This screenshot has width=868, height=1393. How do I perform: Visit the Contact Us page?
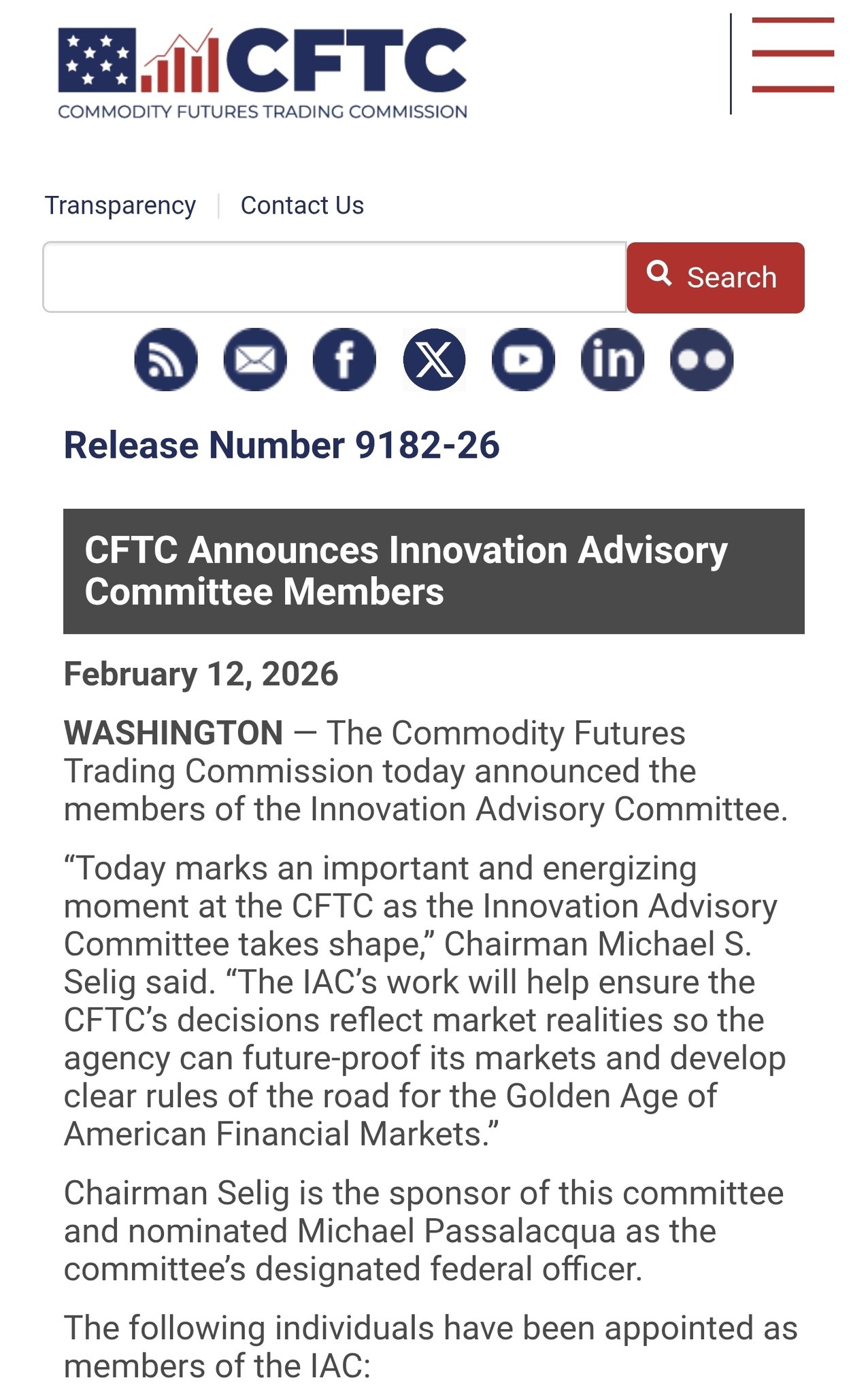coord(302,205)
